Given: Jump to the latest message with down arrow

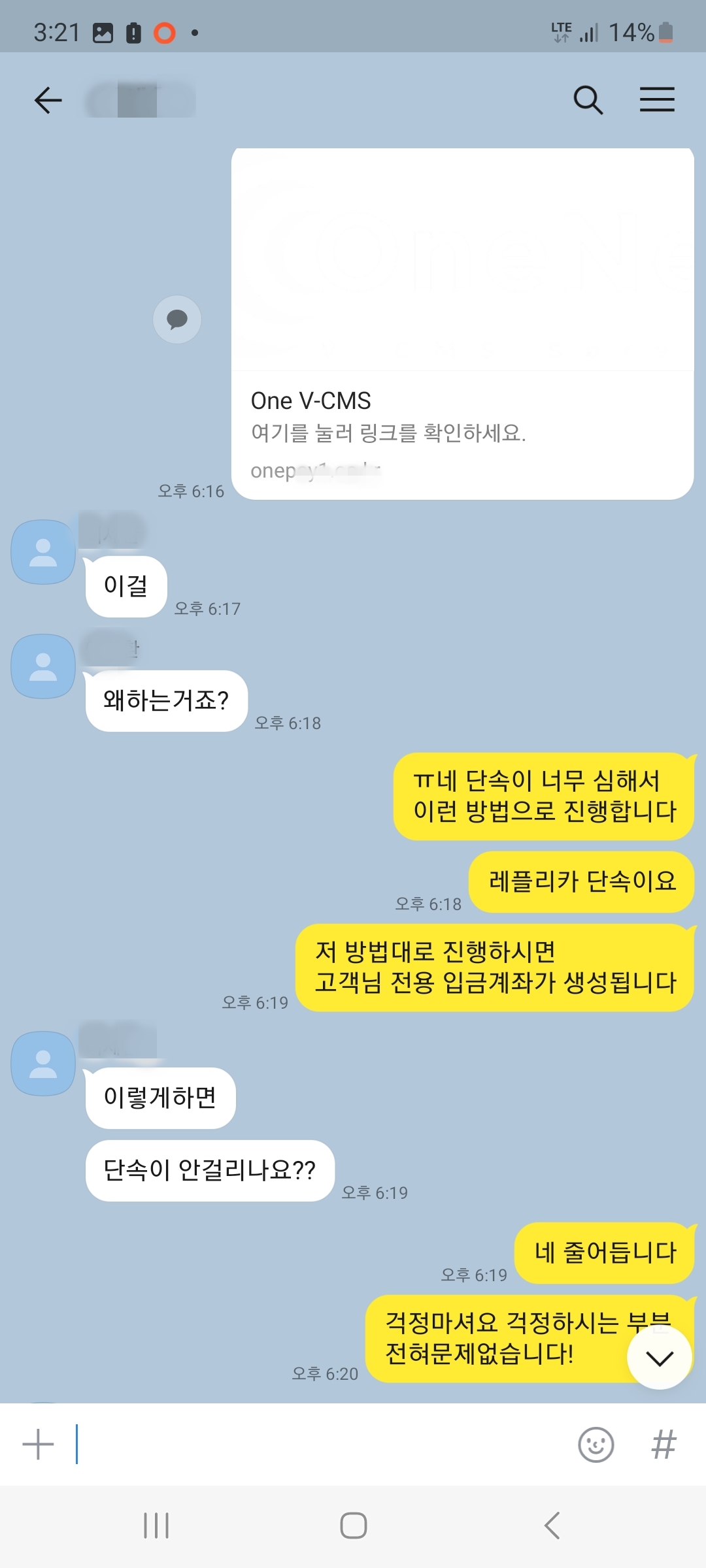Looking at the screenshot, I should pyautogui.click(x=659, y=1359).
